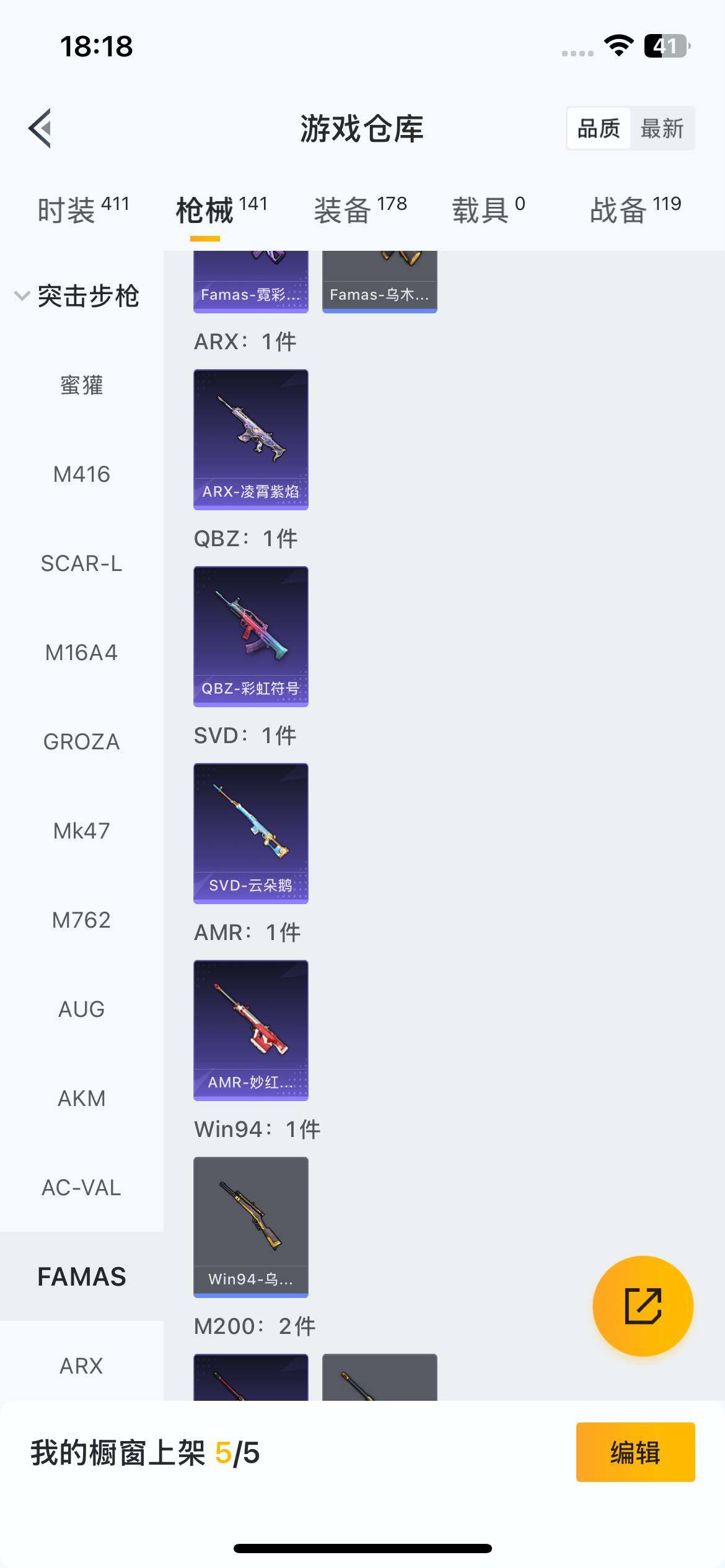Open the Win94 skin tile

251,1227
